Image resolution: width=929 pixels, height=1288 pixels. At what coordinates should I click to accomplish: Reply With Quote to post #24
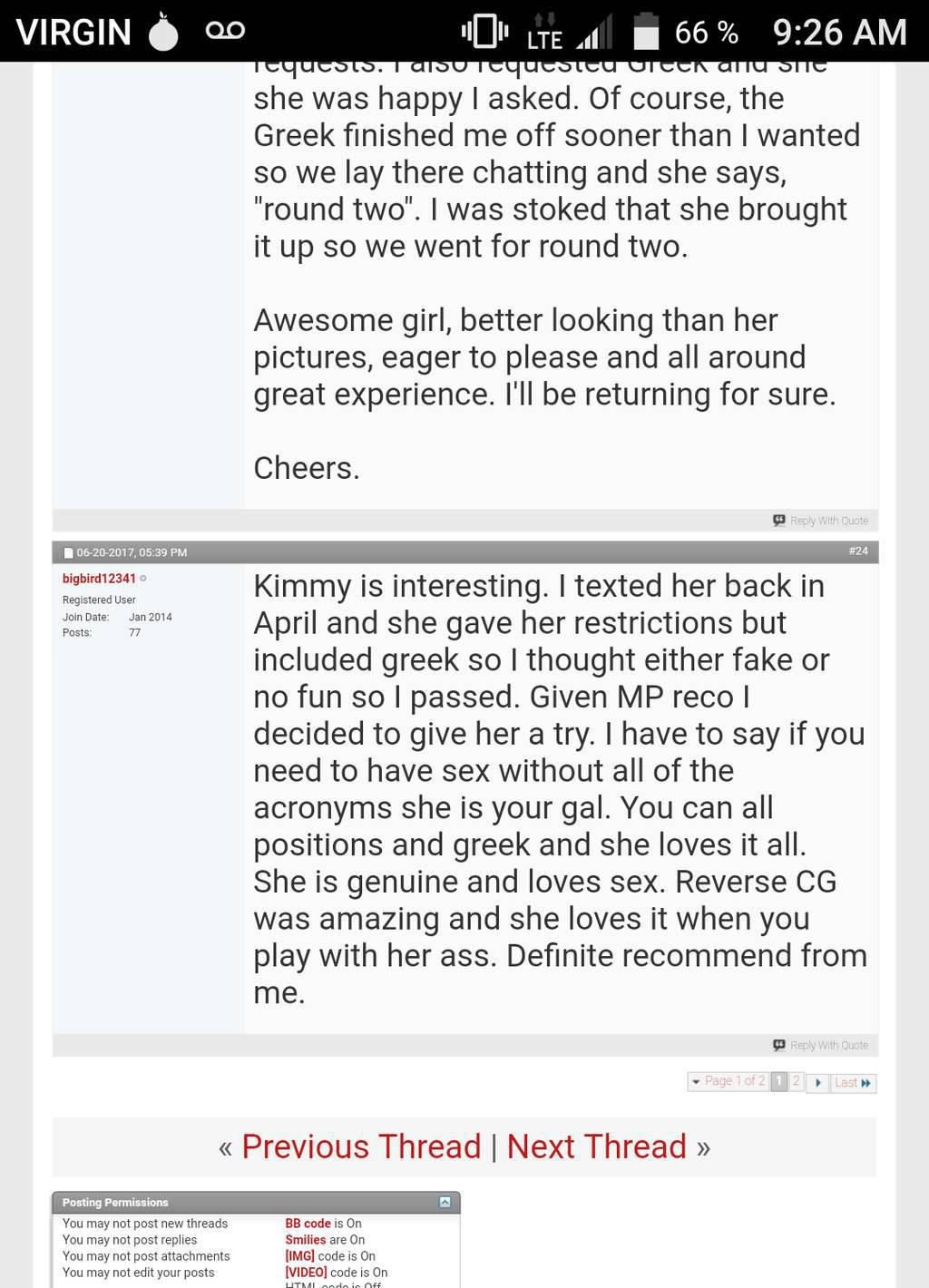pos(821,1045)
